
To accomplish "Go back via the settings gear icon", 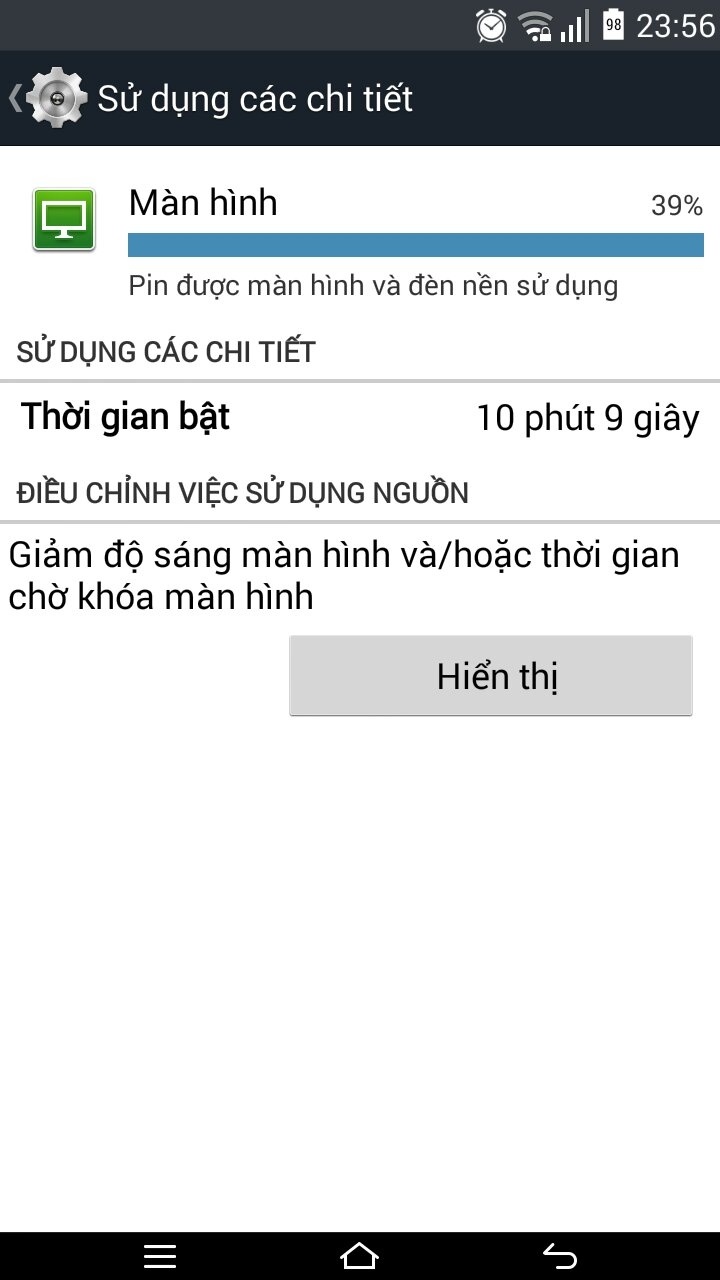I will (57, 98).
